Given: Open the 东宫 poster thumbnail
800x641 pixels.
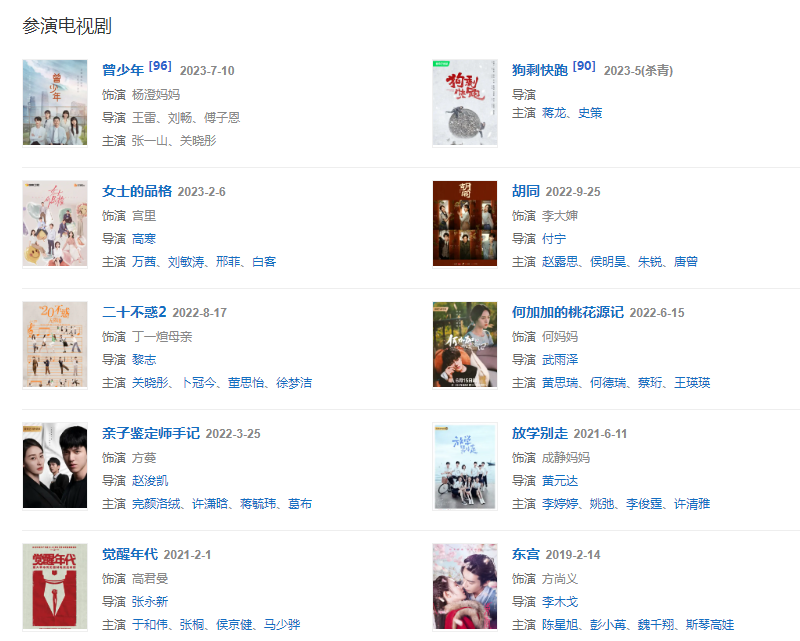Looking at the screenshot, I should pos(465,587).
